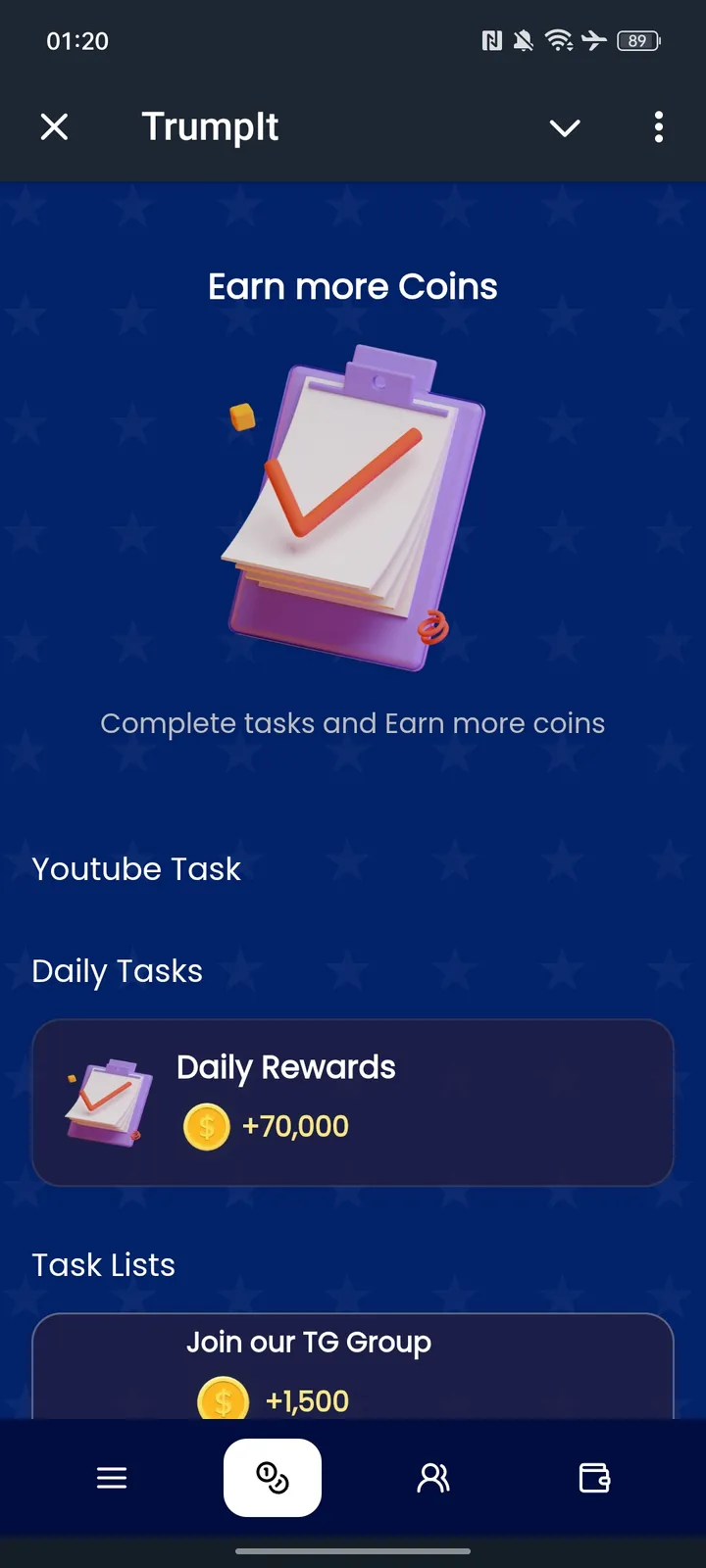Close the TrumpIt mini app

tap(55, 126)
